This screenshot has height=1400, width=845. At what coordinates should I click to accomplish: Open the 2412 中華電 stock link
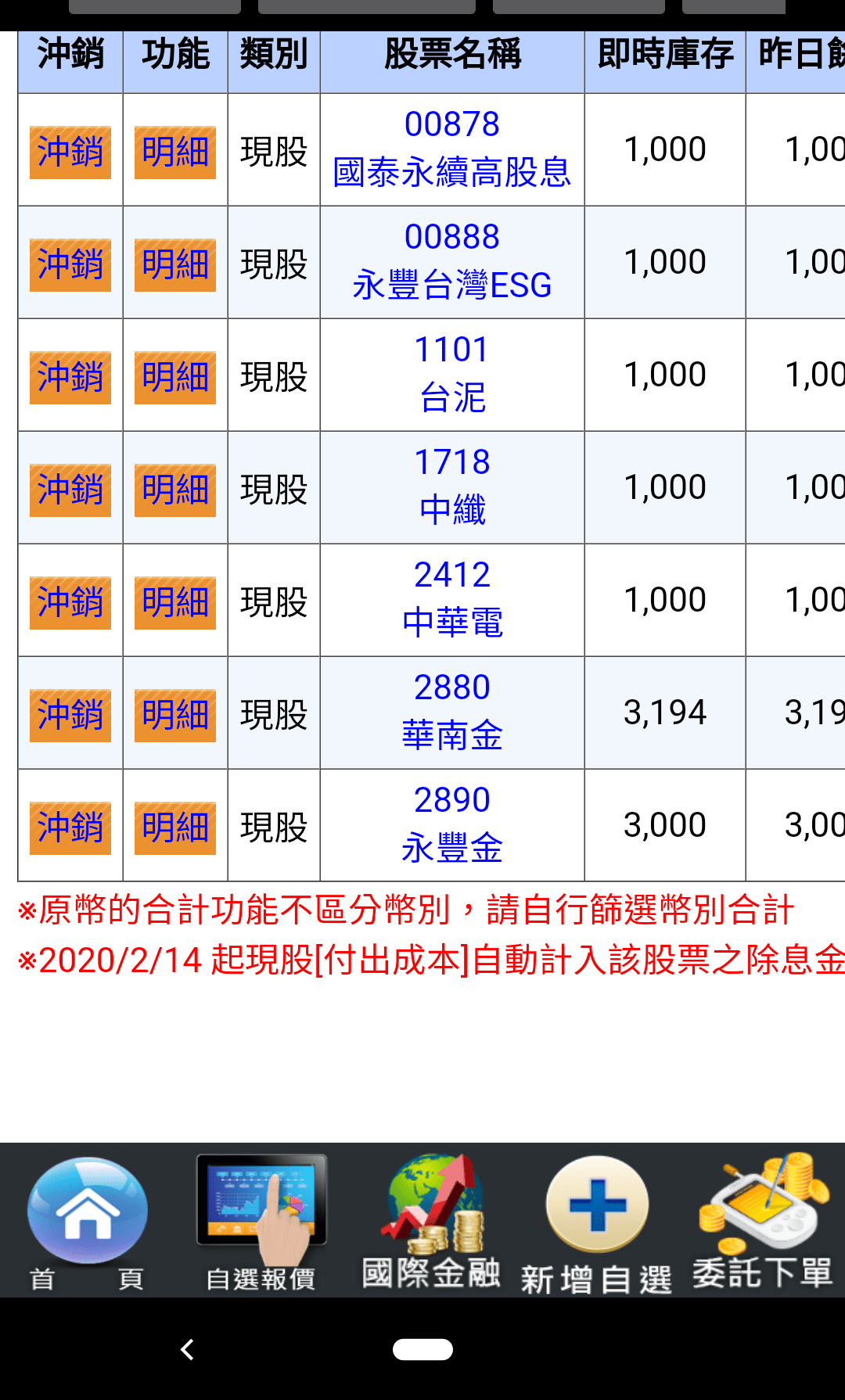click(x=452, y=600)
